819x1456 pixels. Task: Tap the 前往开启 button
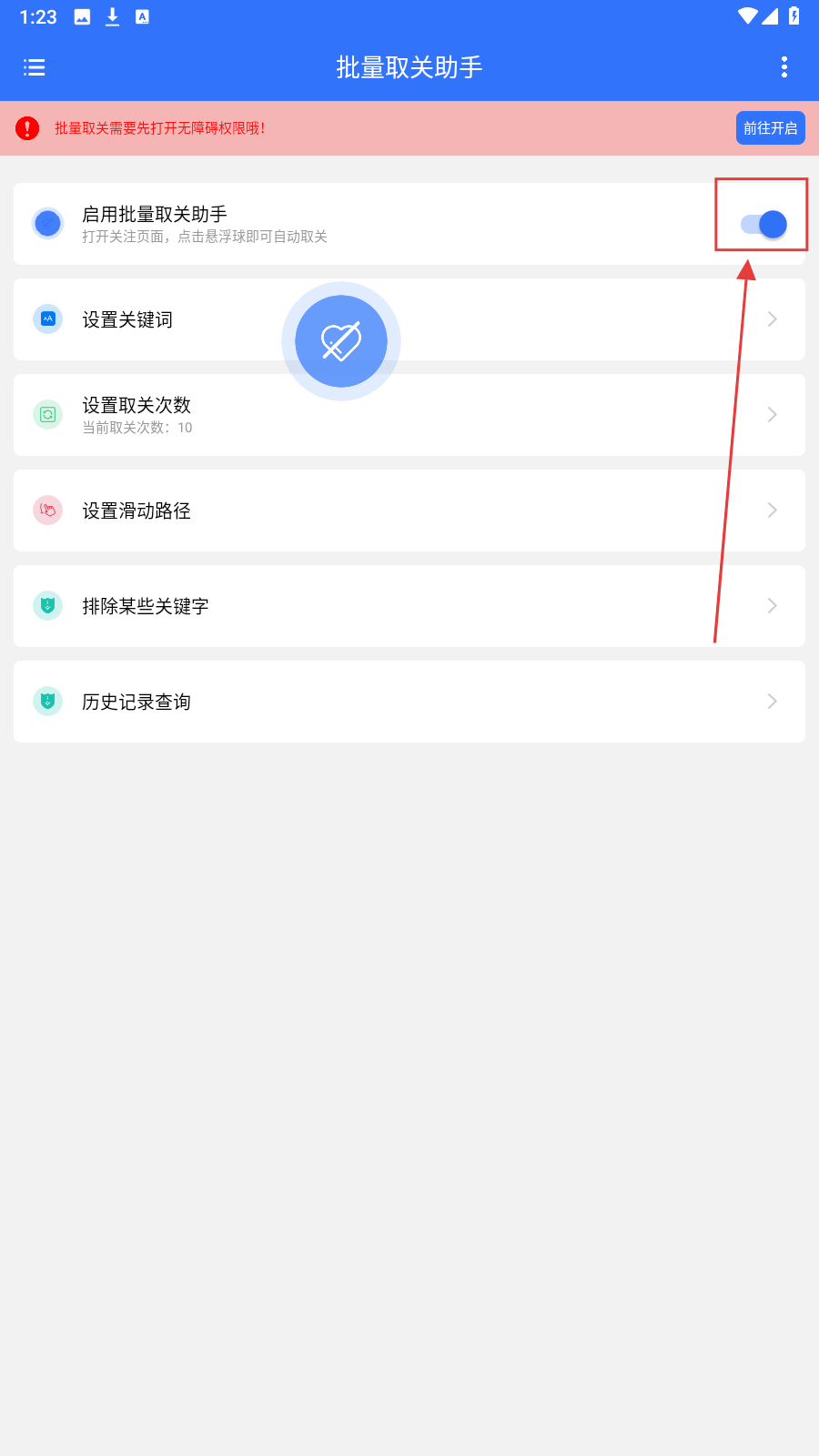770,128
